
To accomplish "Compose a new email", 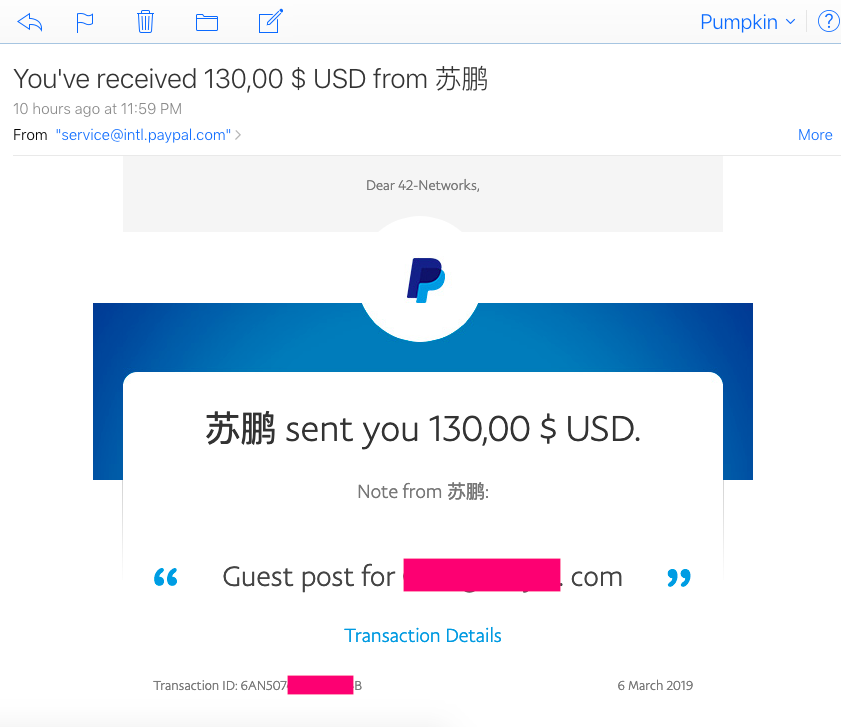I will [x=270, y=21].
